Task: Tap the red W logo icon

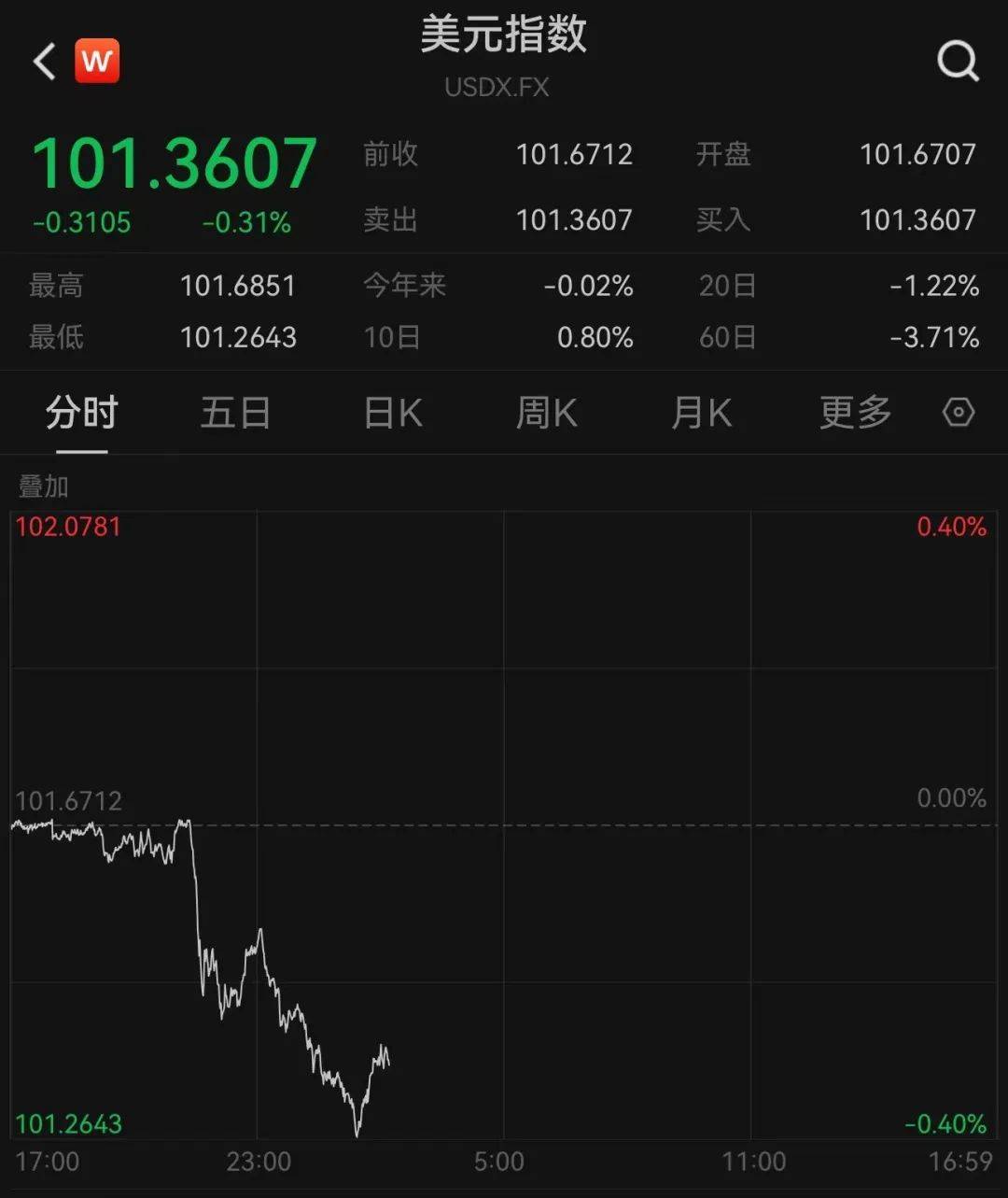Action: (x=97, y=62)
